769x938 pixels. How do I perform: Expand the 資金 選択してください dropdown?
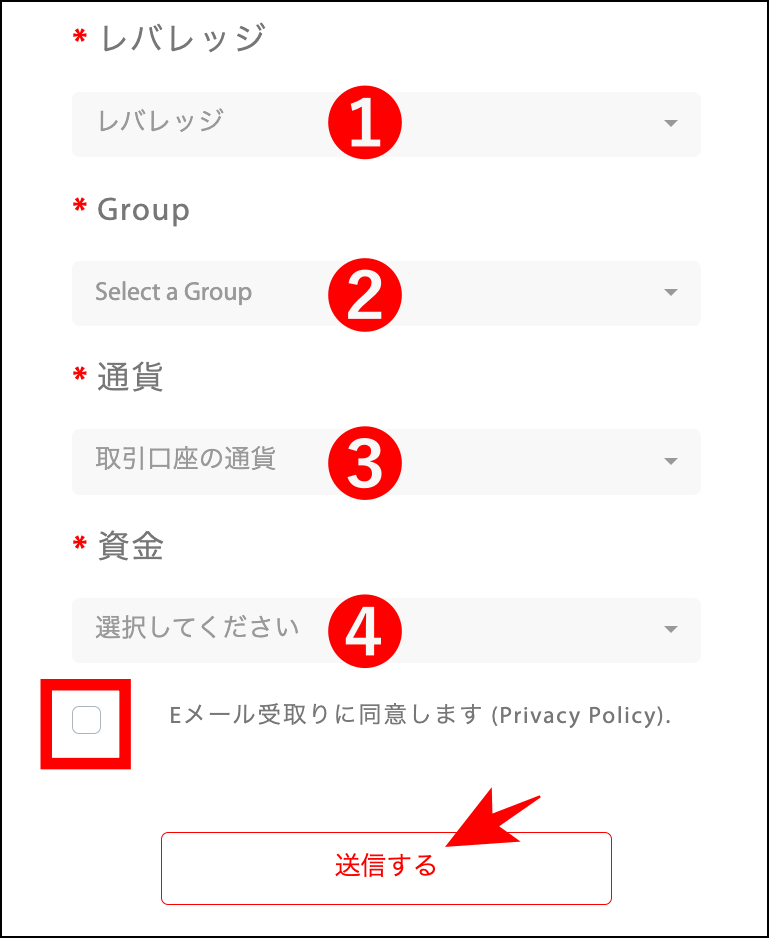coord(386,630)
